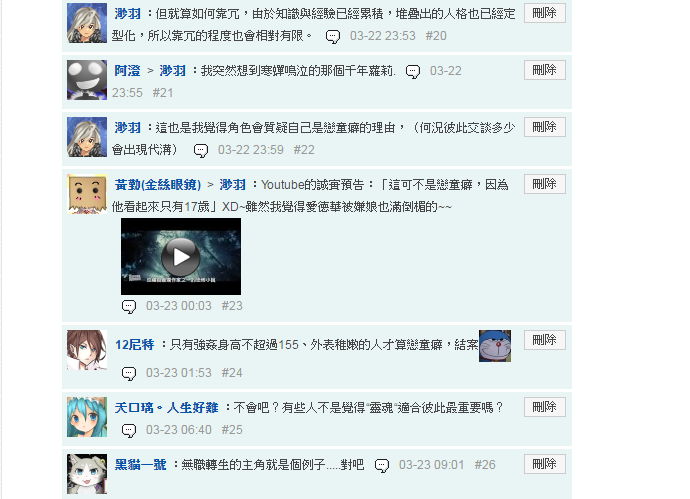Reply to comment #26 via speech bubble icon

tap(382, 465)
